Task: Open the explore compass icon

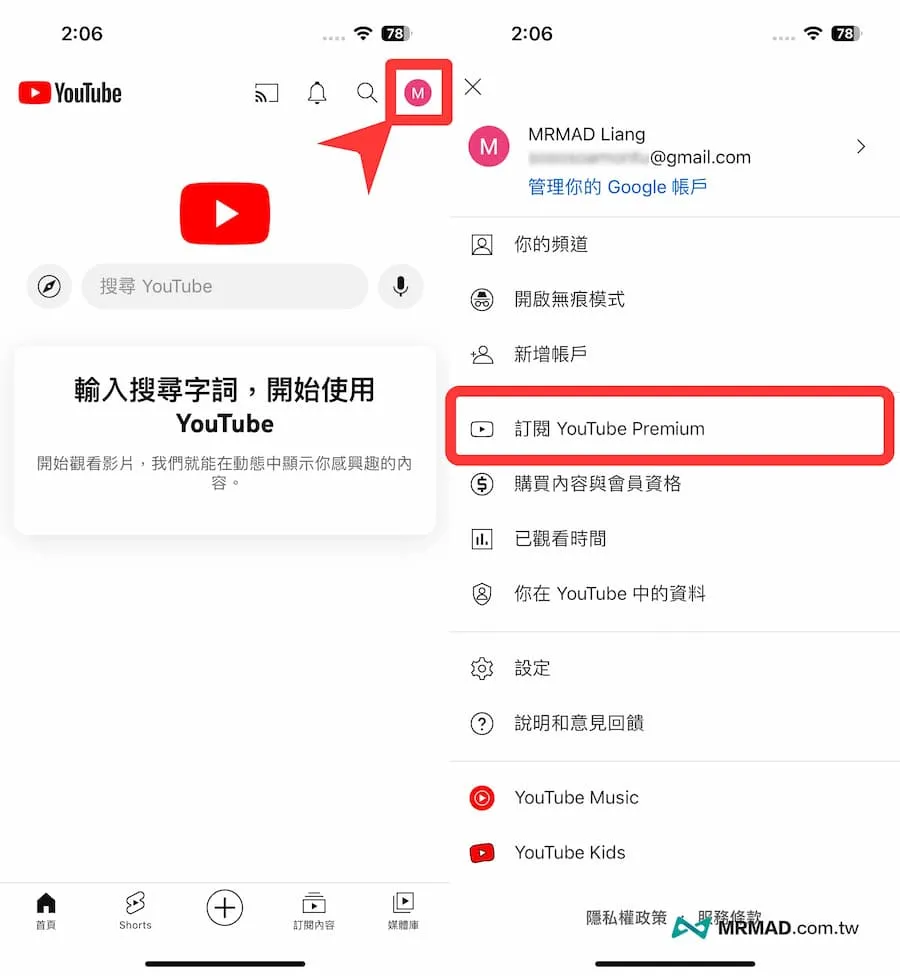Action: [49, 287]
